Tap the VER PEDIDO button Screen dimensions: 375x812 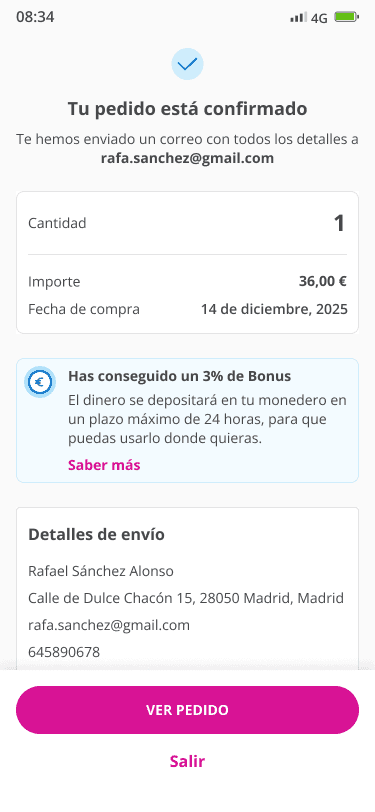tap(188, 709)
